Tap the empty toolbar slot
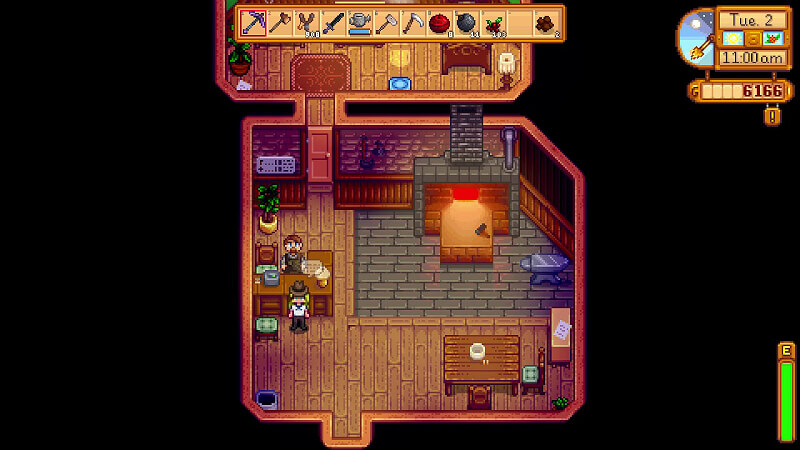 pyautogui.click(x=520, y=23)
